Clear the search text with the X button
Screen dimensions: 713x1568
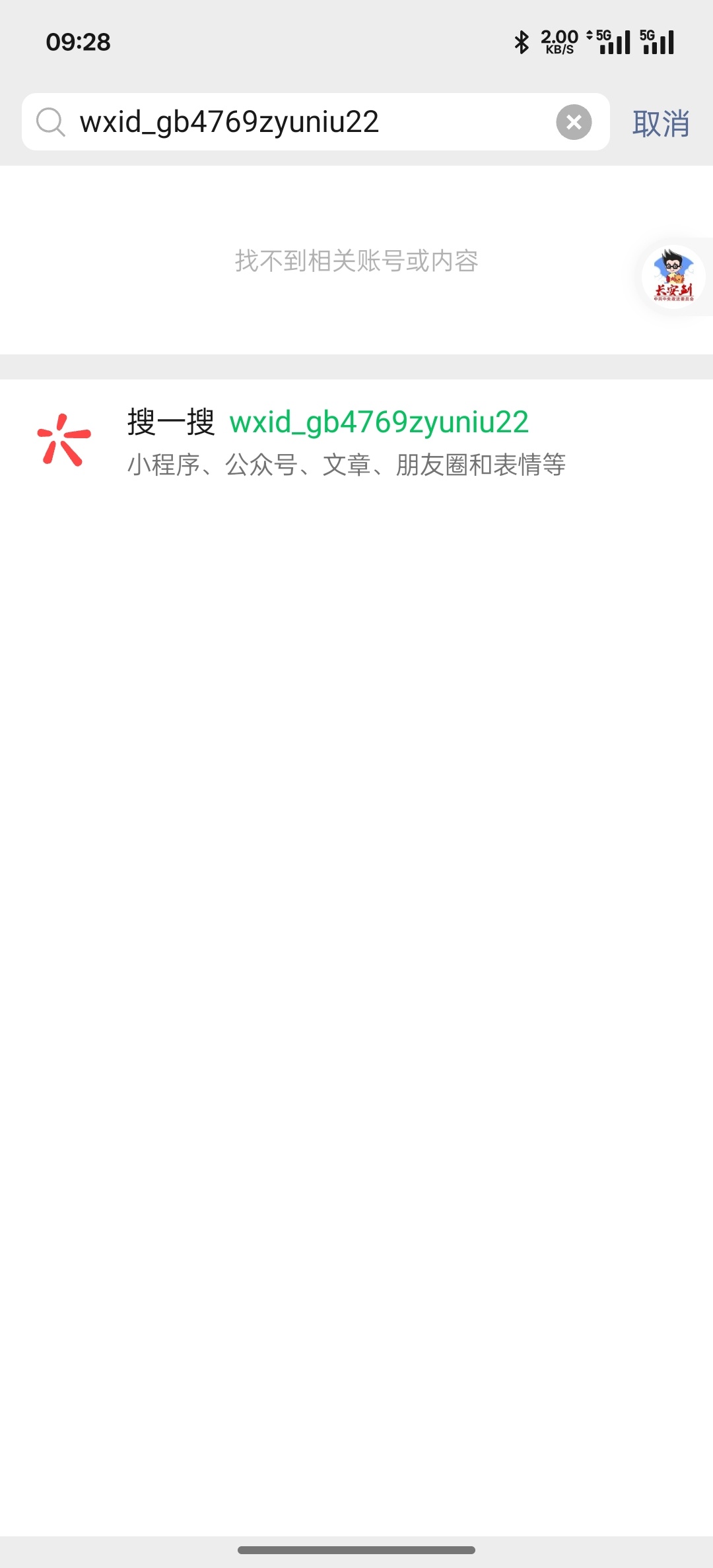coord(574,122)
